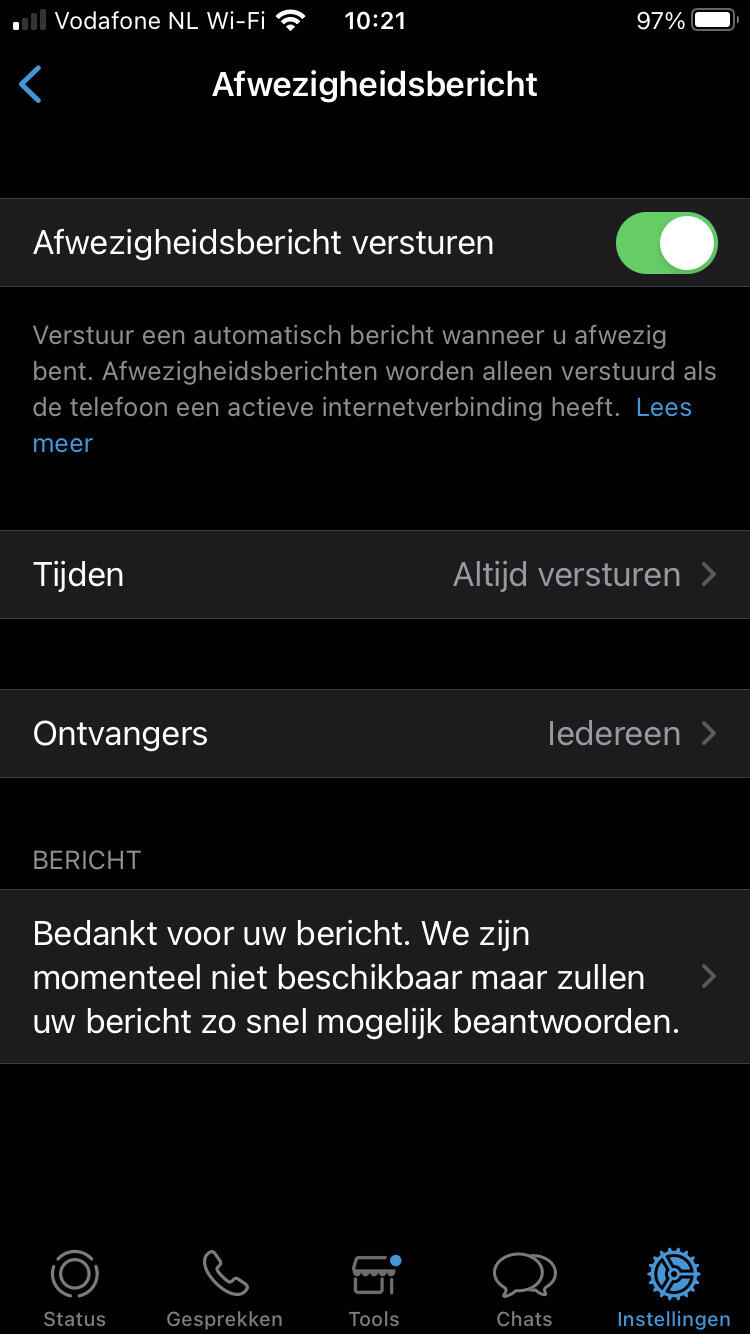This screenshot has height=1334, width=750.
Task: Select the Instellingen tab
Action: (x=673, y=1288)
